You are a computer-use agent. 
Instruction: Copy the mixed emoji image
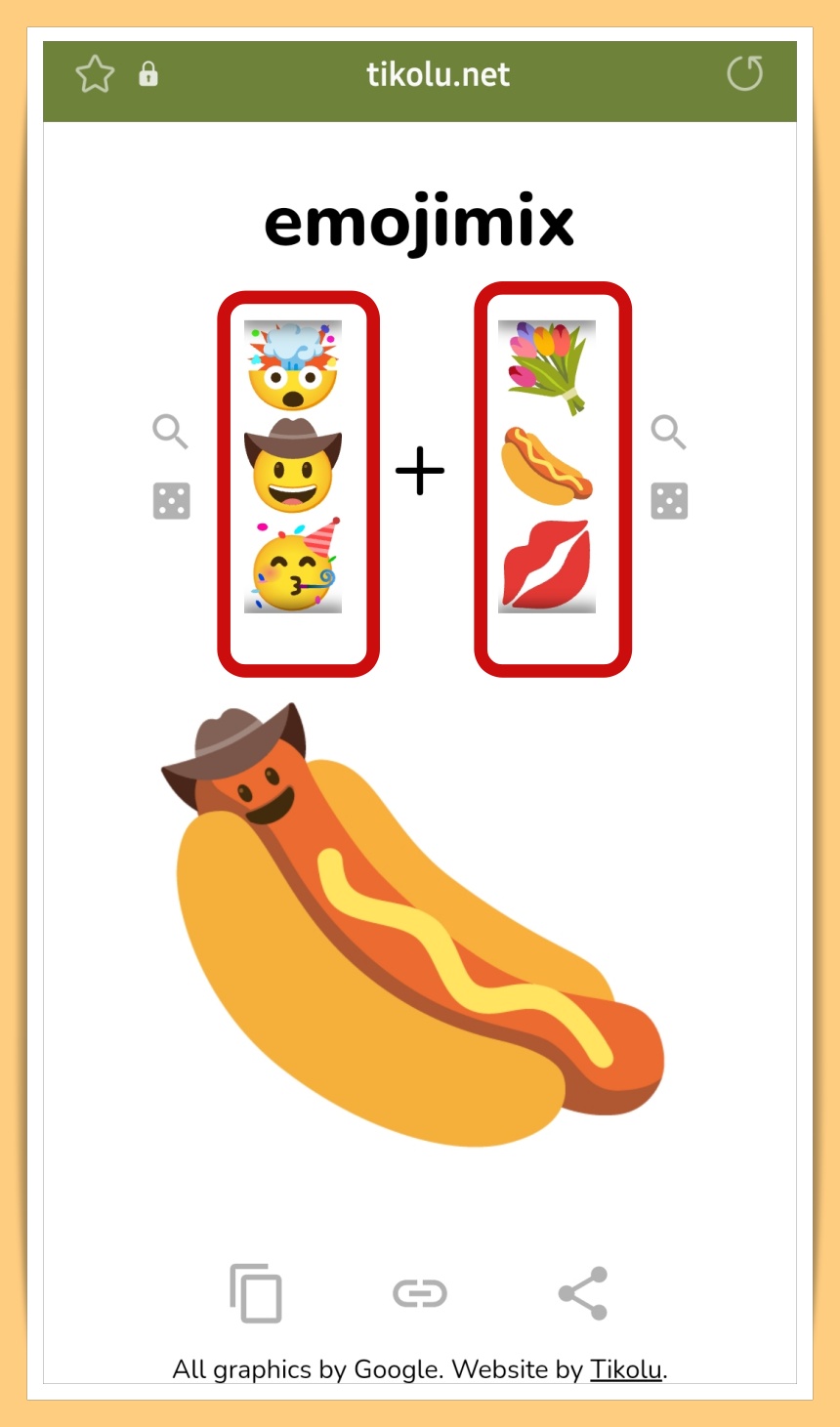256,1293
